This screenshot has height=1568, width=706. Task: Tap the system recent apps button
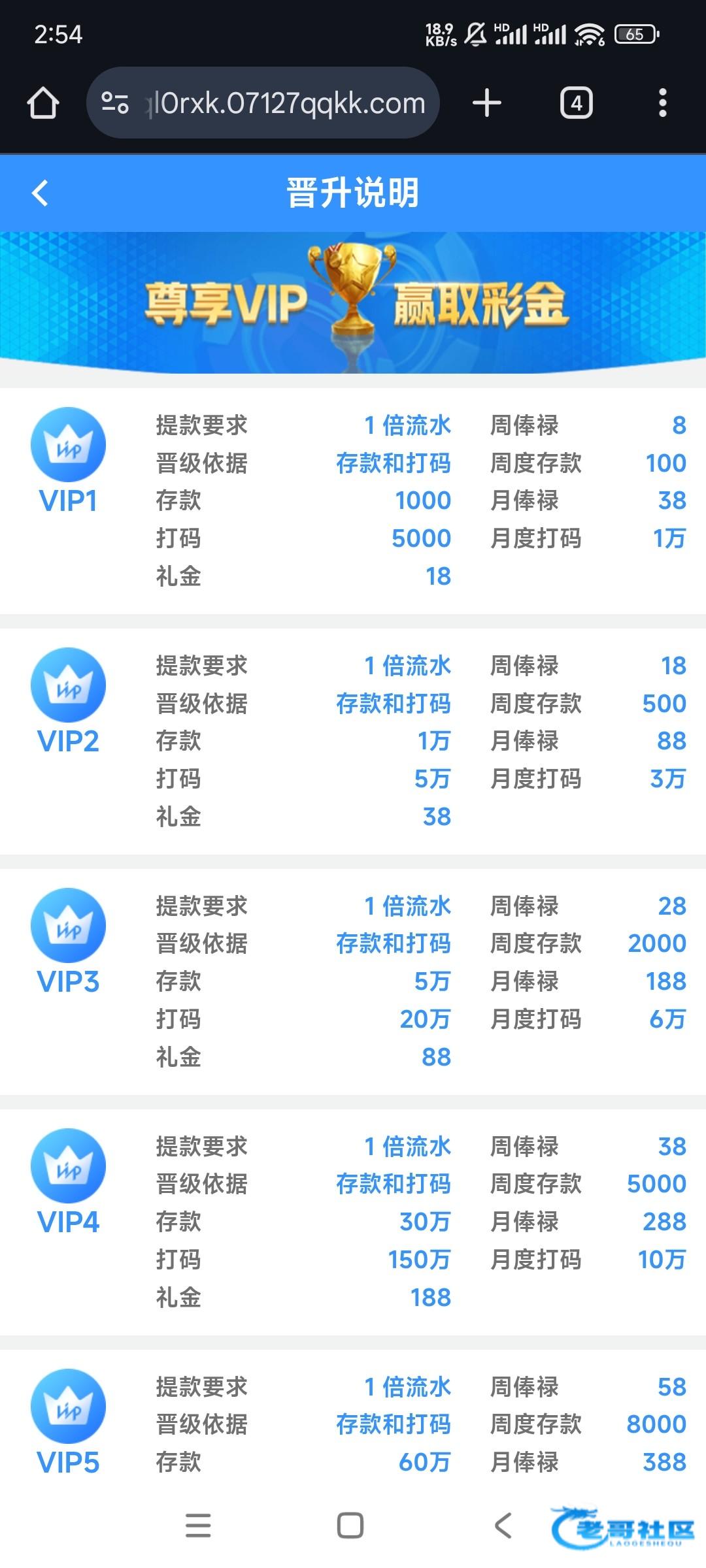[198, 1526]
